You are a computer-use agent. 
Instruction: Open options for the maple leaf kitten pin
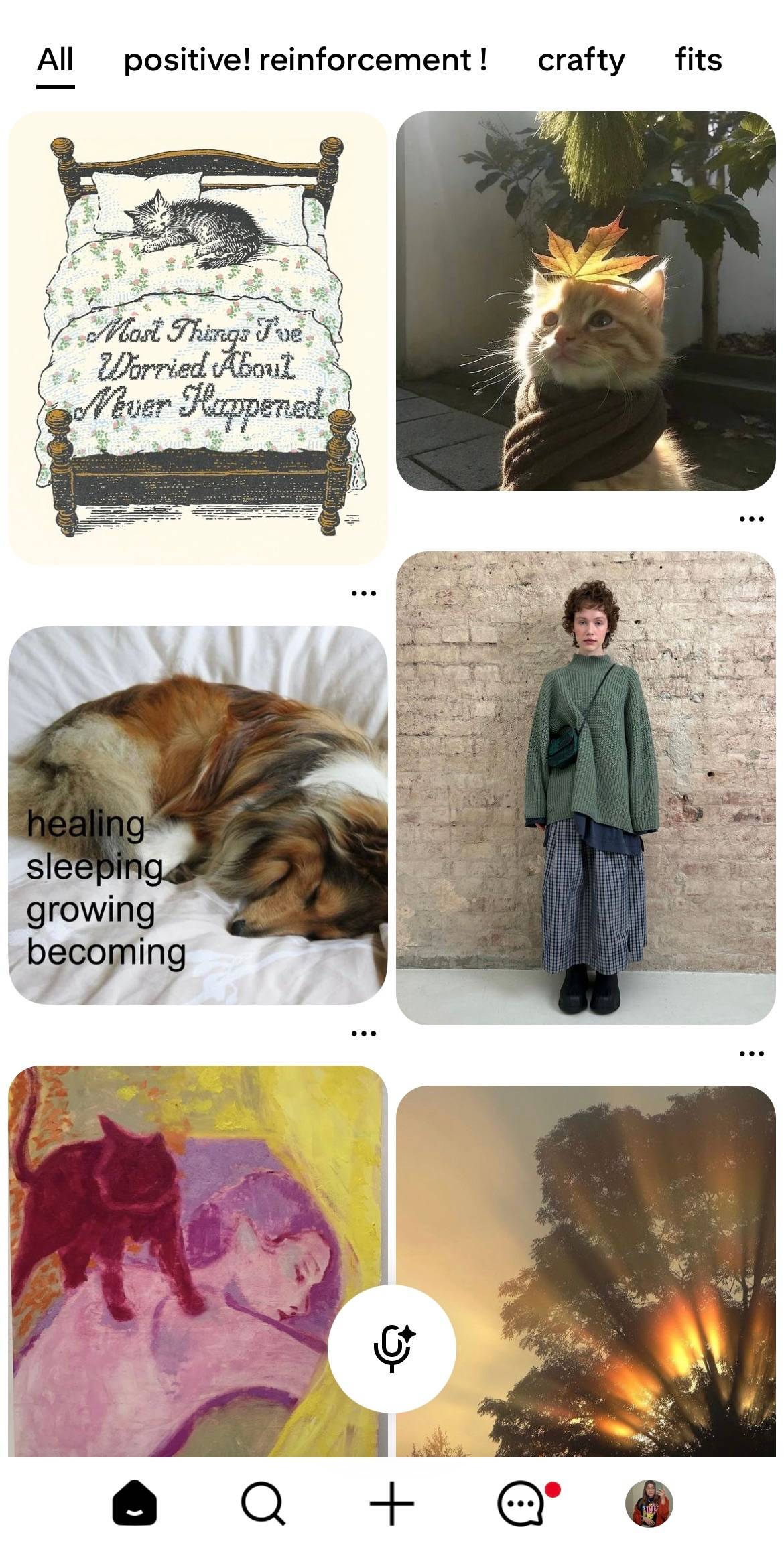tap(751, 518)
